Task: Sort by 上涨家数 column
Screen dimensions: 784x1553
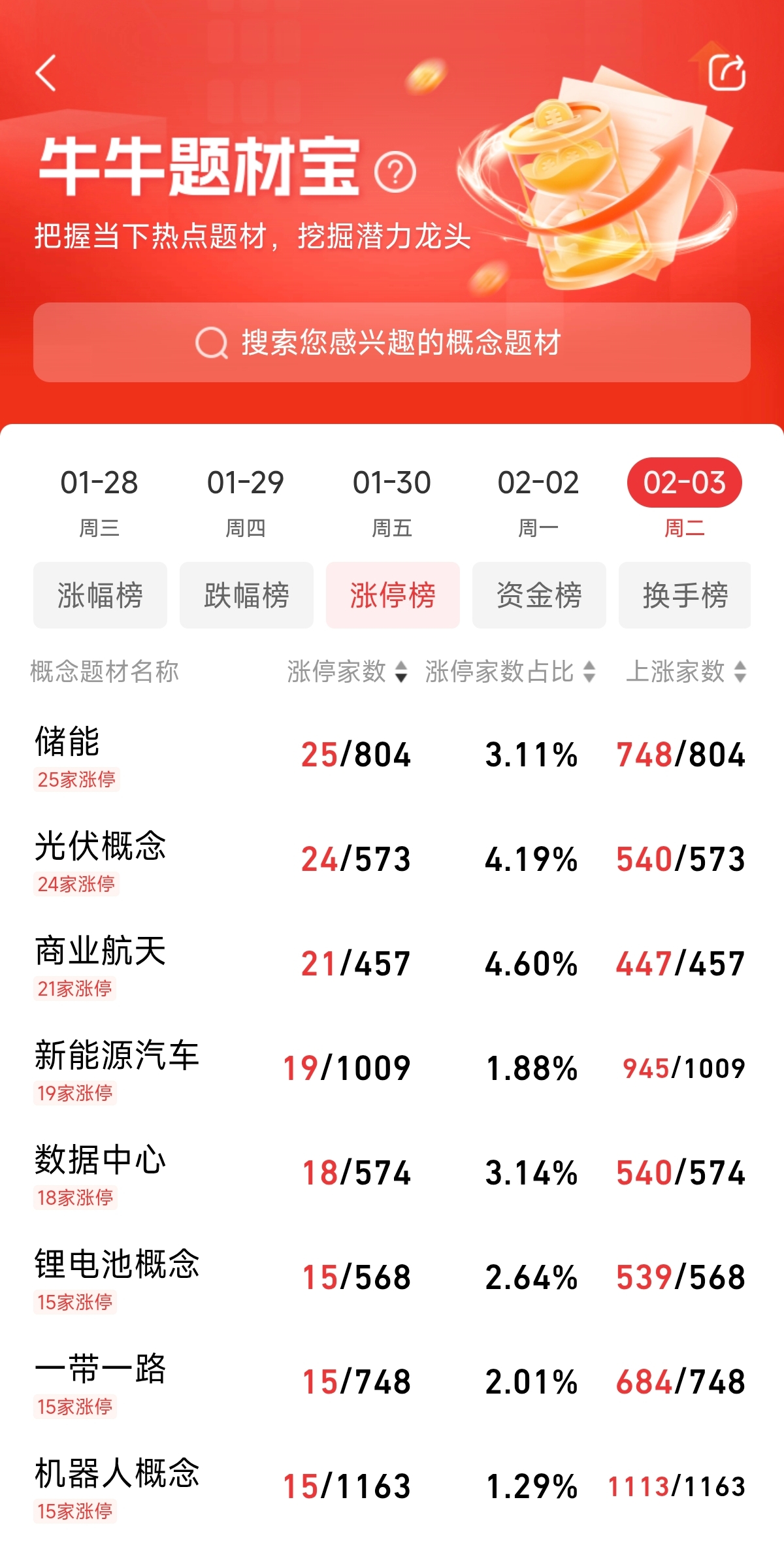Action: tap(685, 672)
